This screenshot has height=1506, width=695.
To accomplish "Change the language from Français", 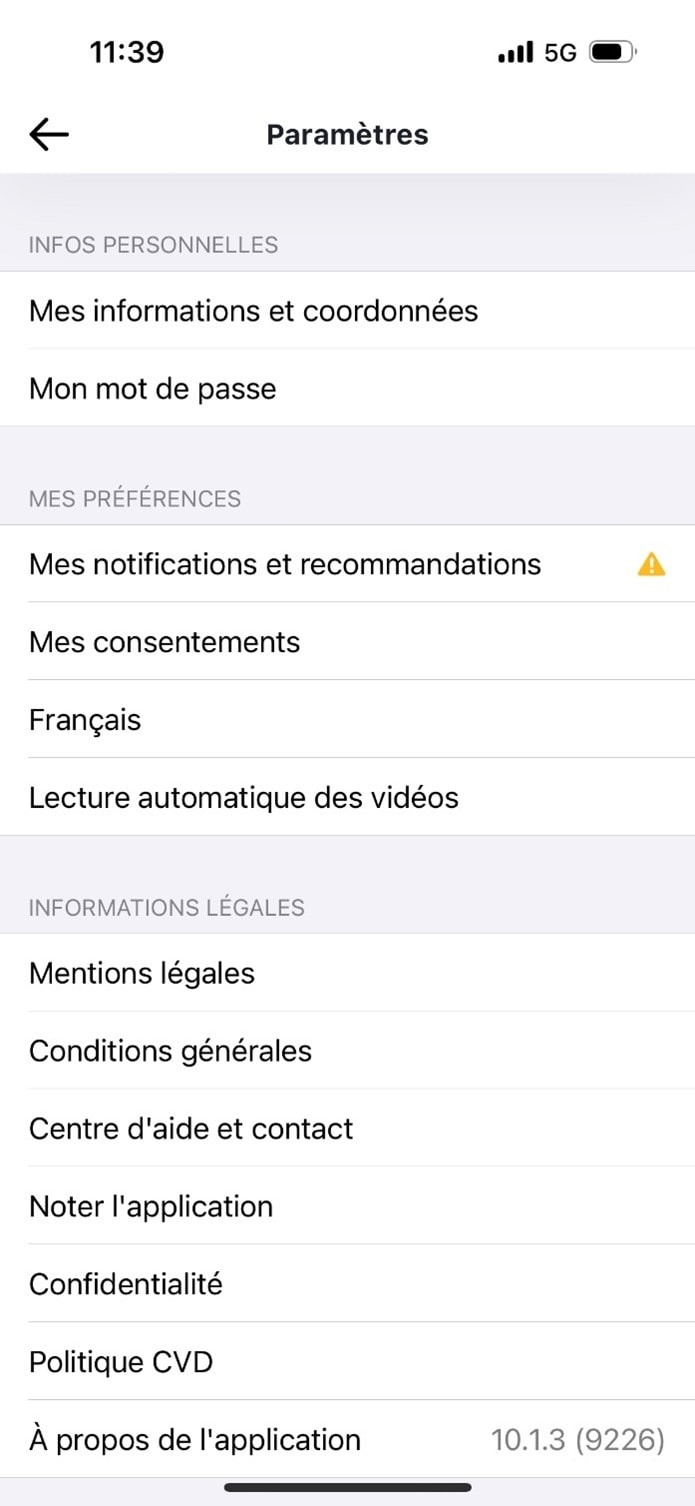I will click(x=347, y=719).
